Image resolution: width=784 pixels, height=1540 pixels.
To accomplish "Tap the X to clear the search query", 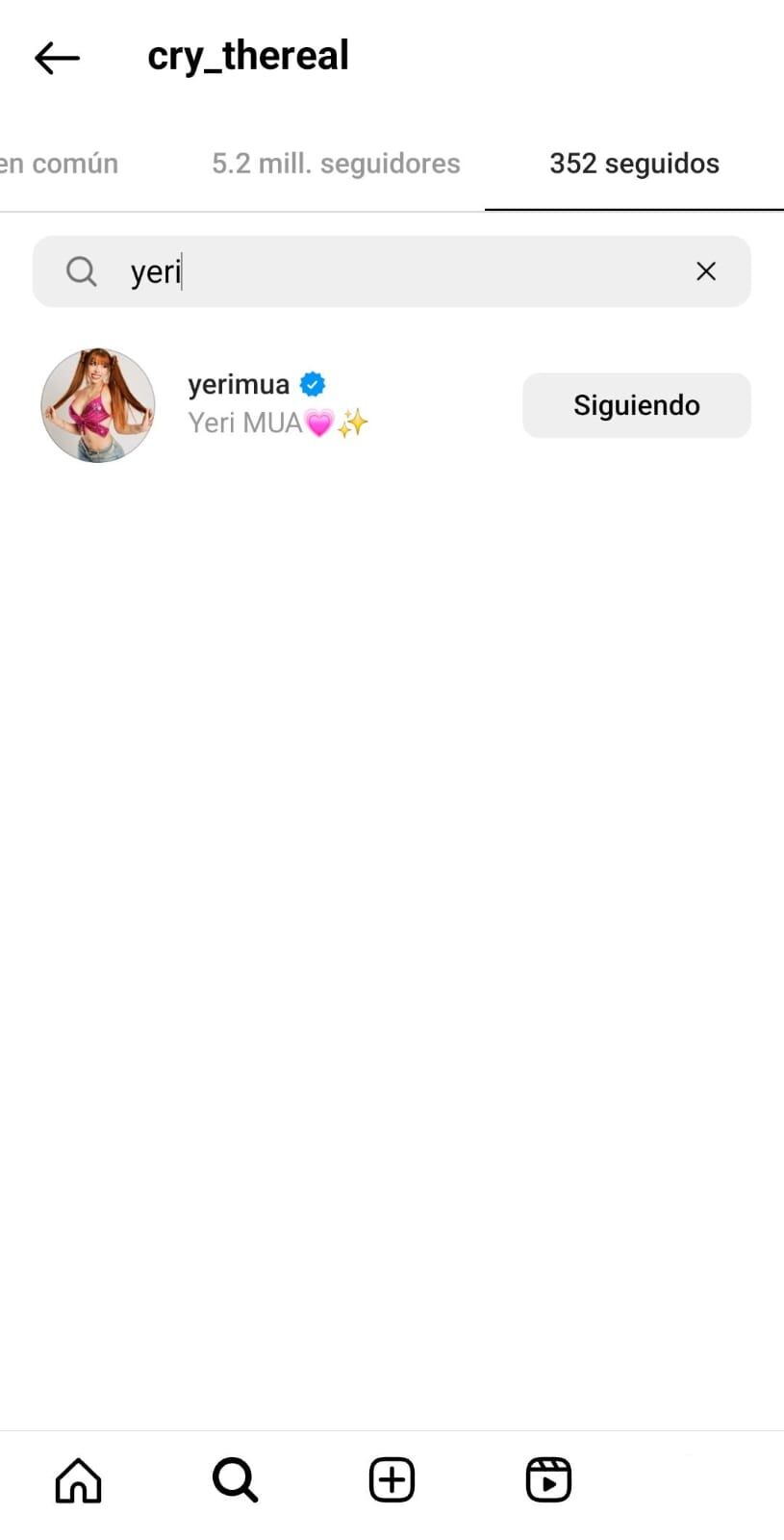I will (706, 271).
